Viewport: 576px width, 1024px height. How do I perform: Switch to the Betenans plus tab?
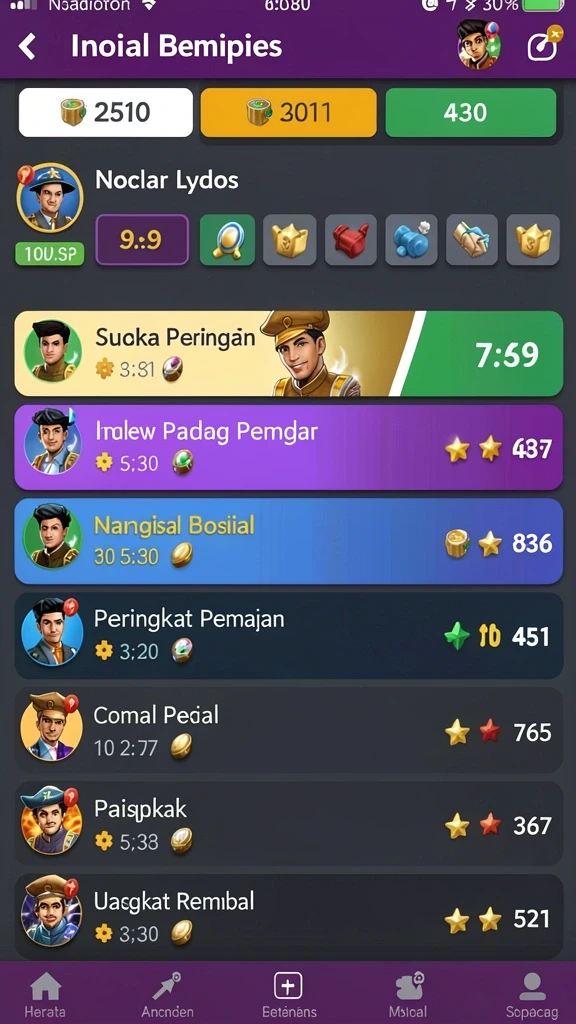tap(288, 994)
